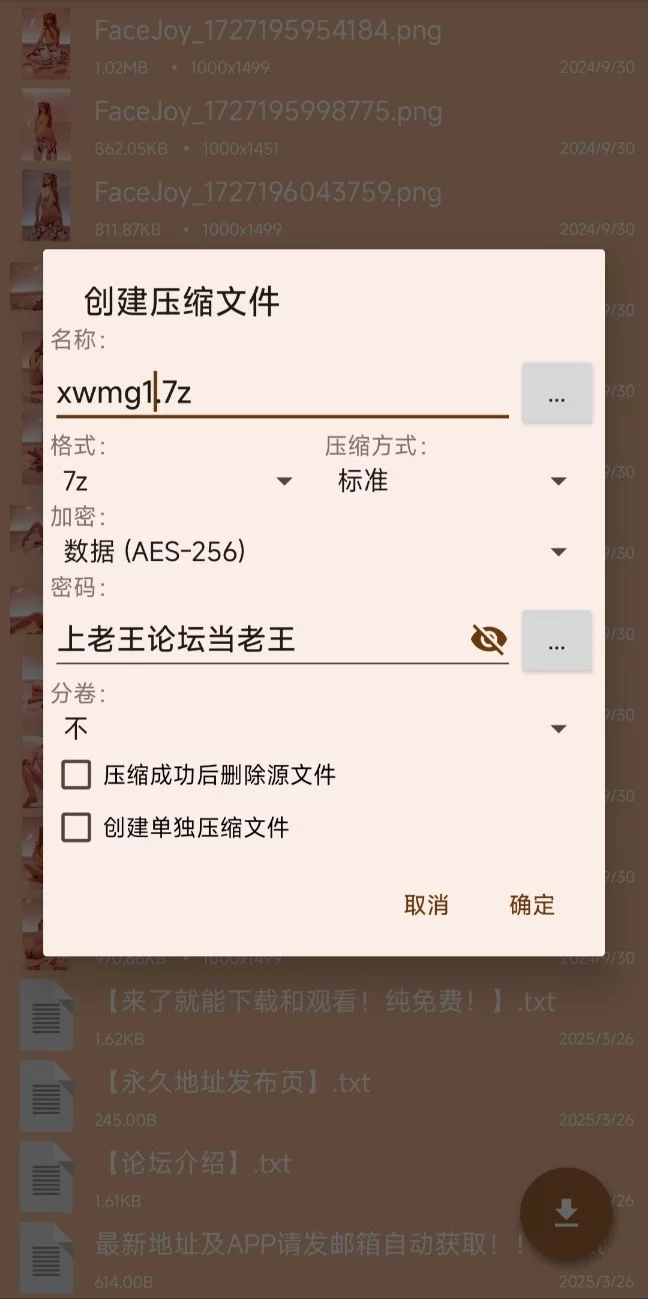Open the browse button next to name

[x=557, y=394]
